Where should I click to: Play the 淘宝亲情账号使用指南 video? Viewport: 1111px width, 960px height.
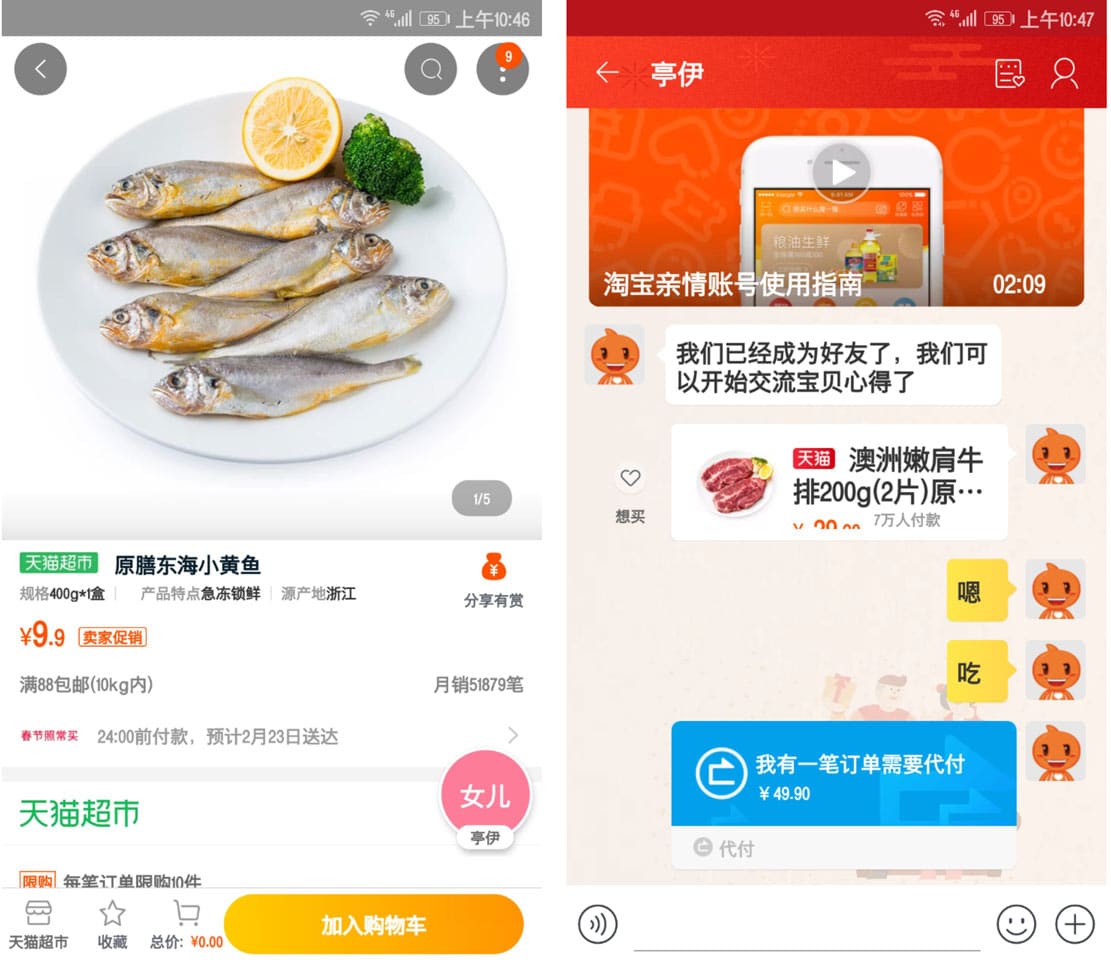(842, 172)
